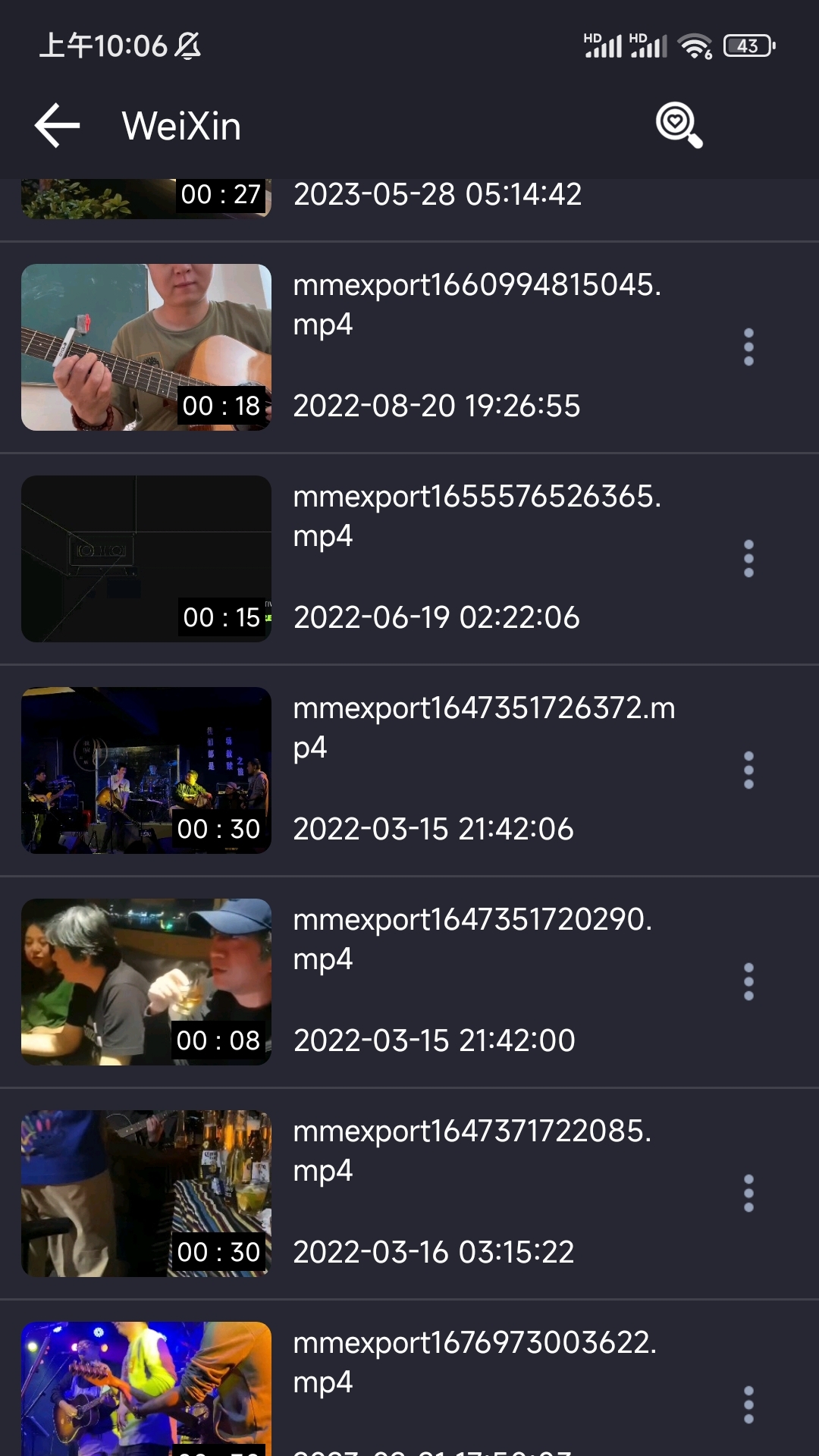The image size is (819, 1456).
Task: Play video mmexport1647351720290.mp4
Action: coord(146,982)
